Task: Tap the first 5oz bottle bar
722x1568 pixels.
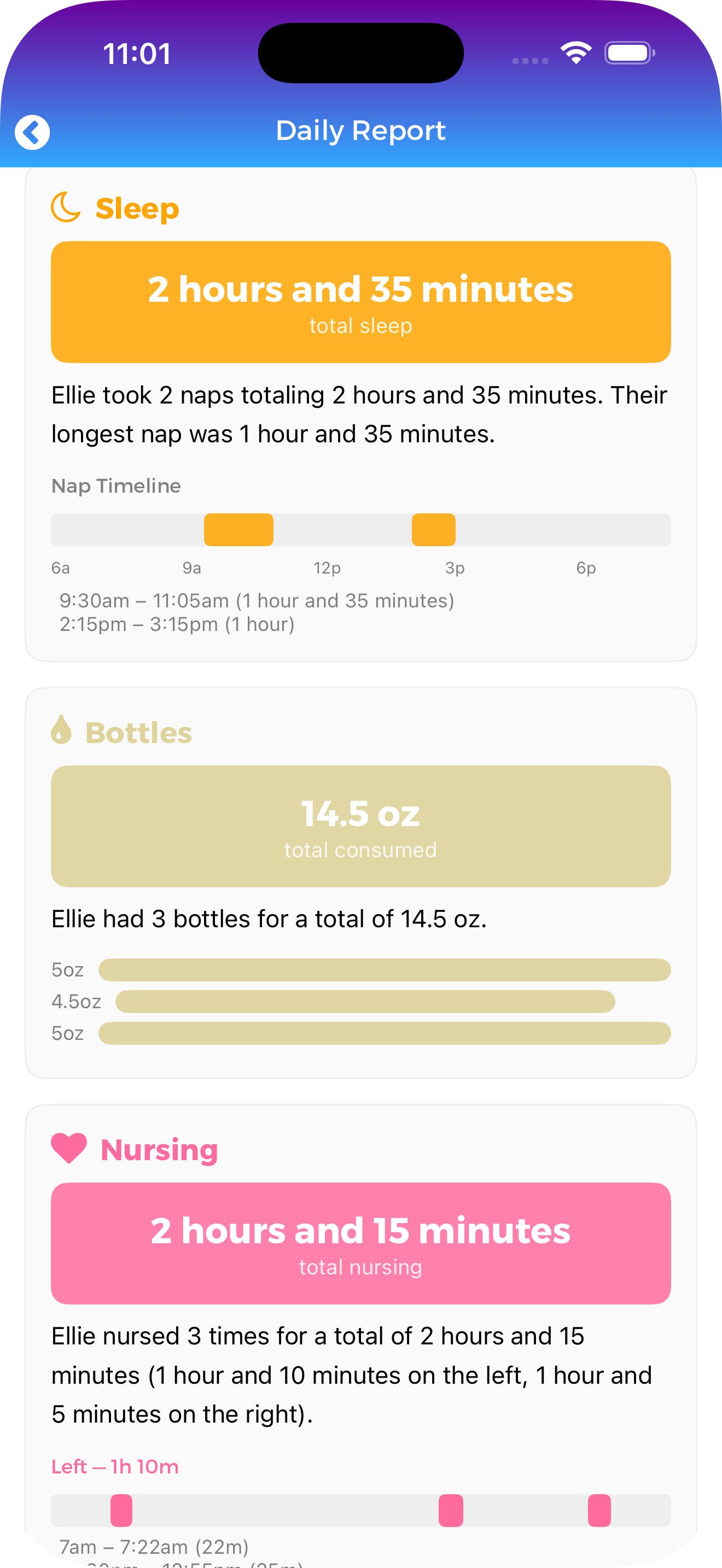Action: pos(385,970)
